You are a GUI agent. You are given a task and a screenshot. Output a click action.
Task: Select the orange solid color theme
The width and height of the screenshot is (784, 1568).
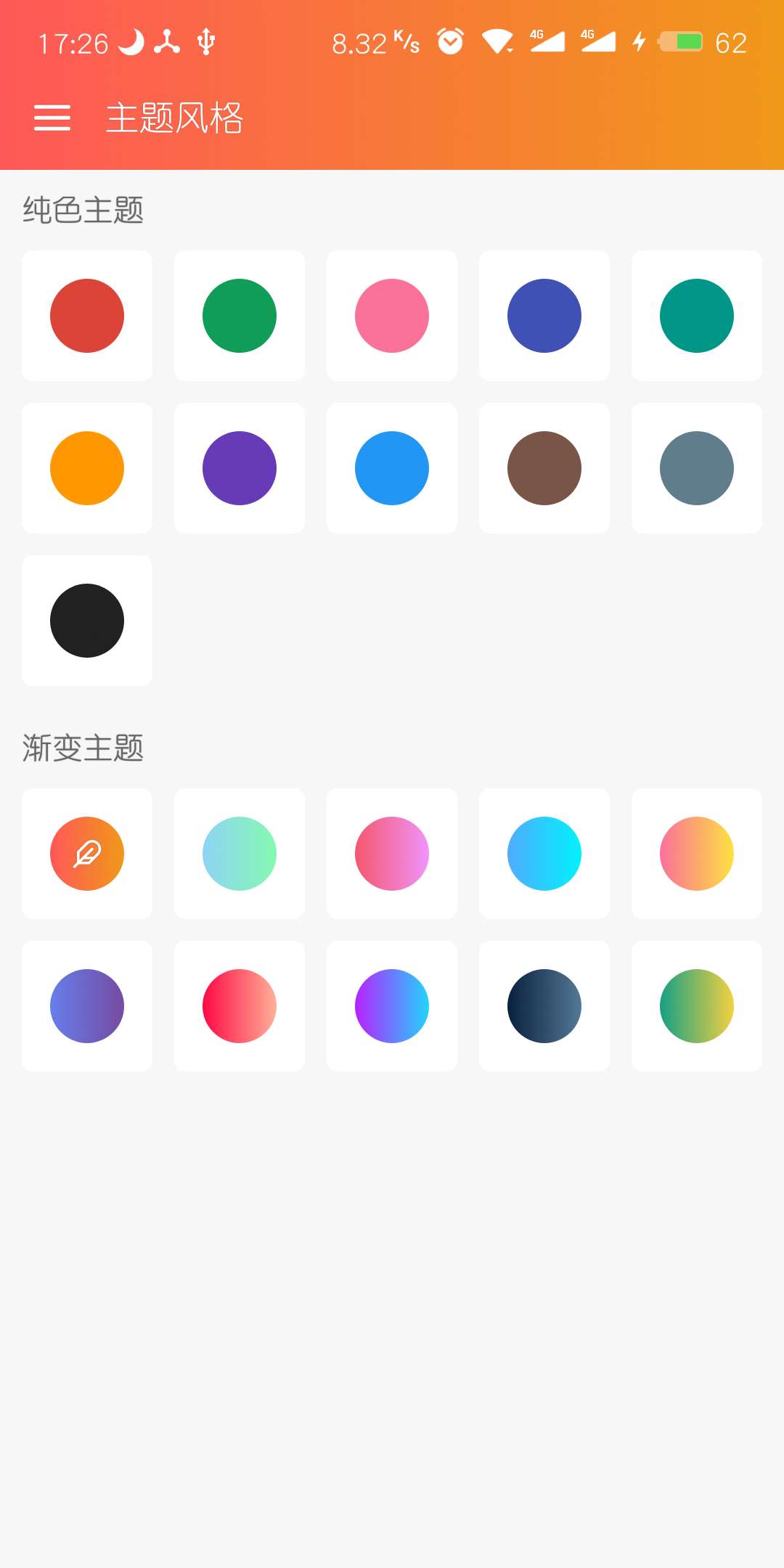click(x=86, y=467)
